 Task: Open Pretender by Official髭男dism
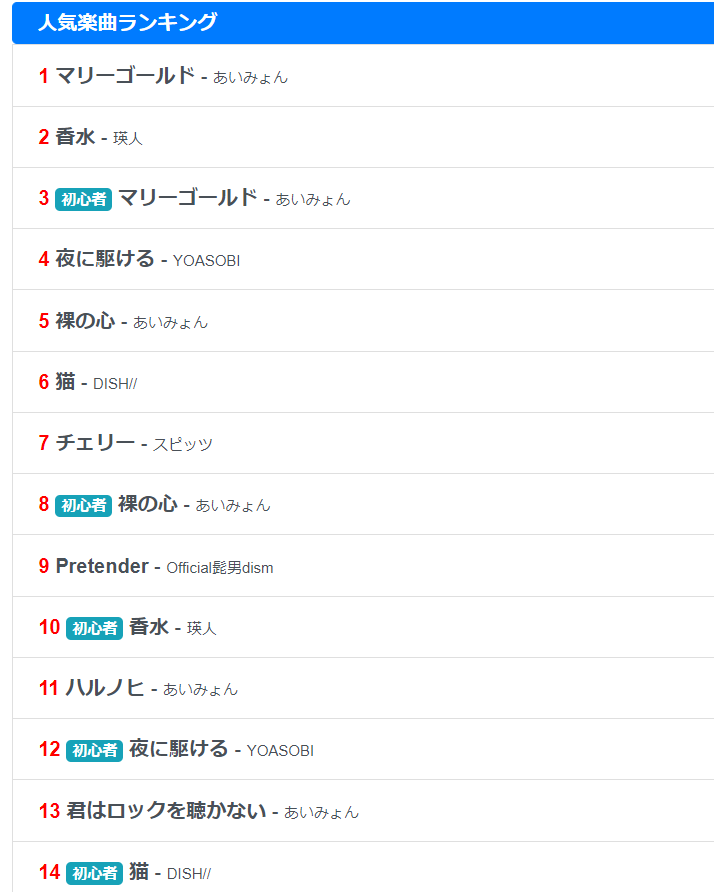click(102, 566)
